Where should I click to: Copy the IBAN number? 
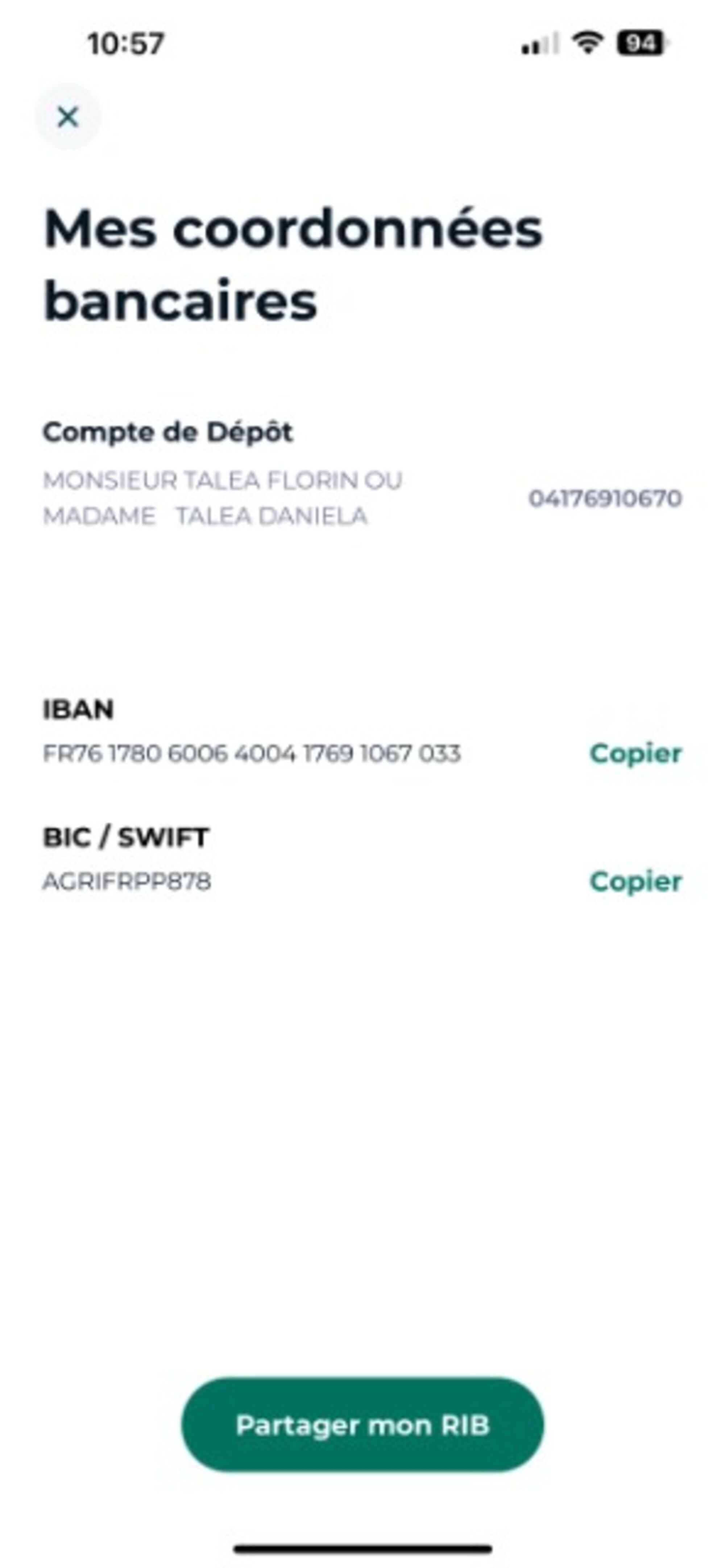click(x=635, y=754)
